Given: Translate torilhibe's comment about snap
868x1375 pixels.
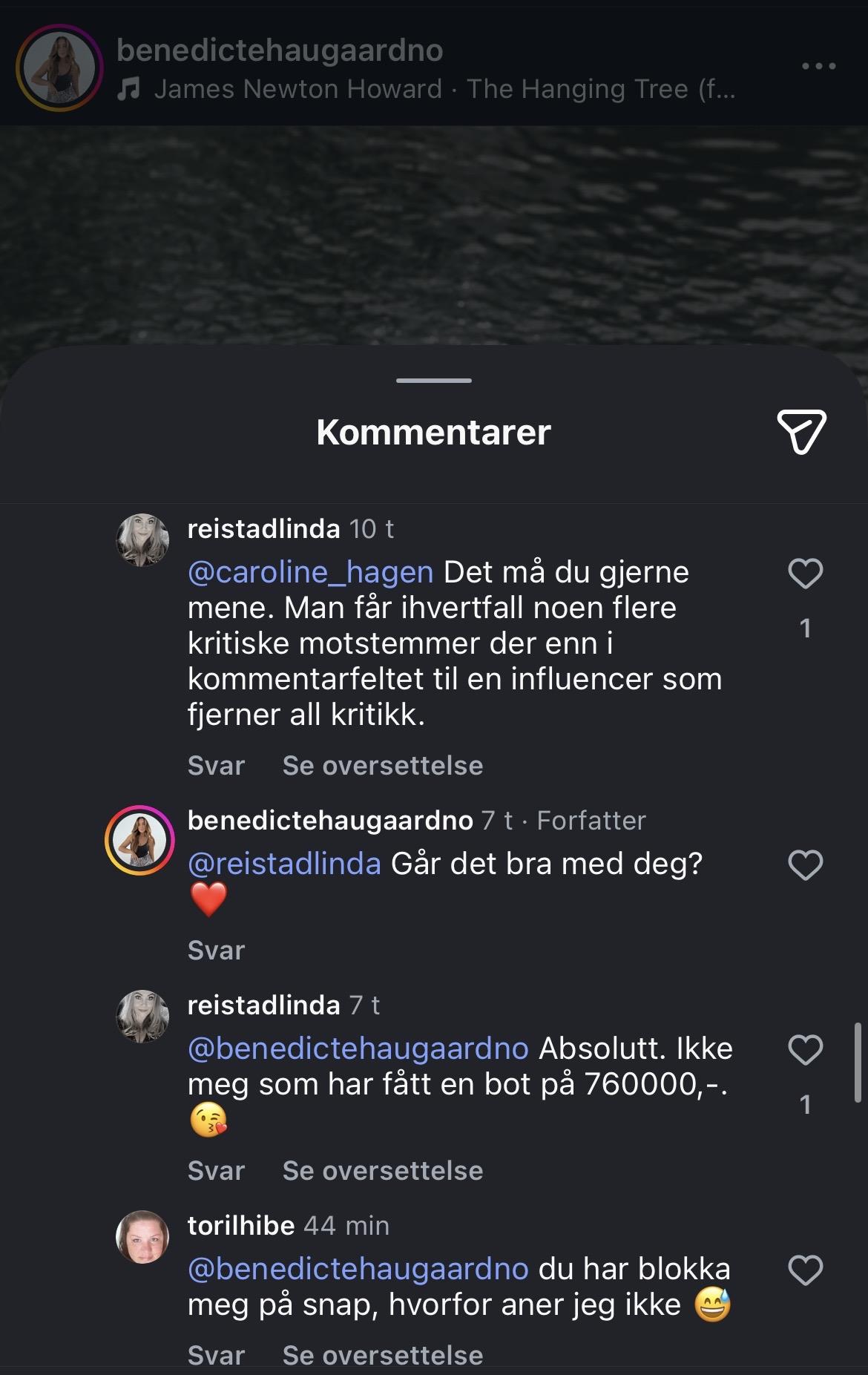Looking at the screenshot, I should tap(382, 1356).
